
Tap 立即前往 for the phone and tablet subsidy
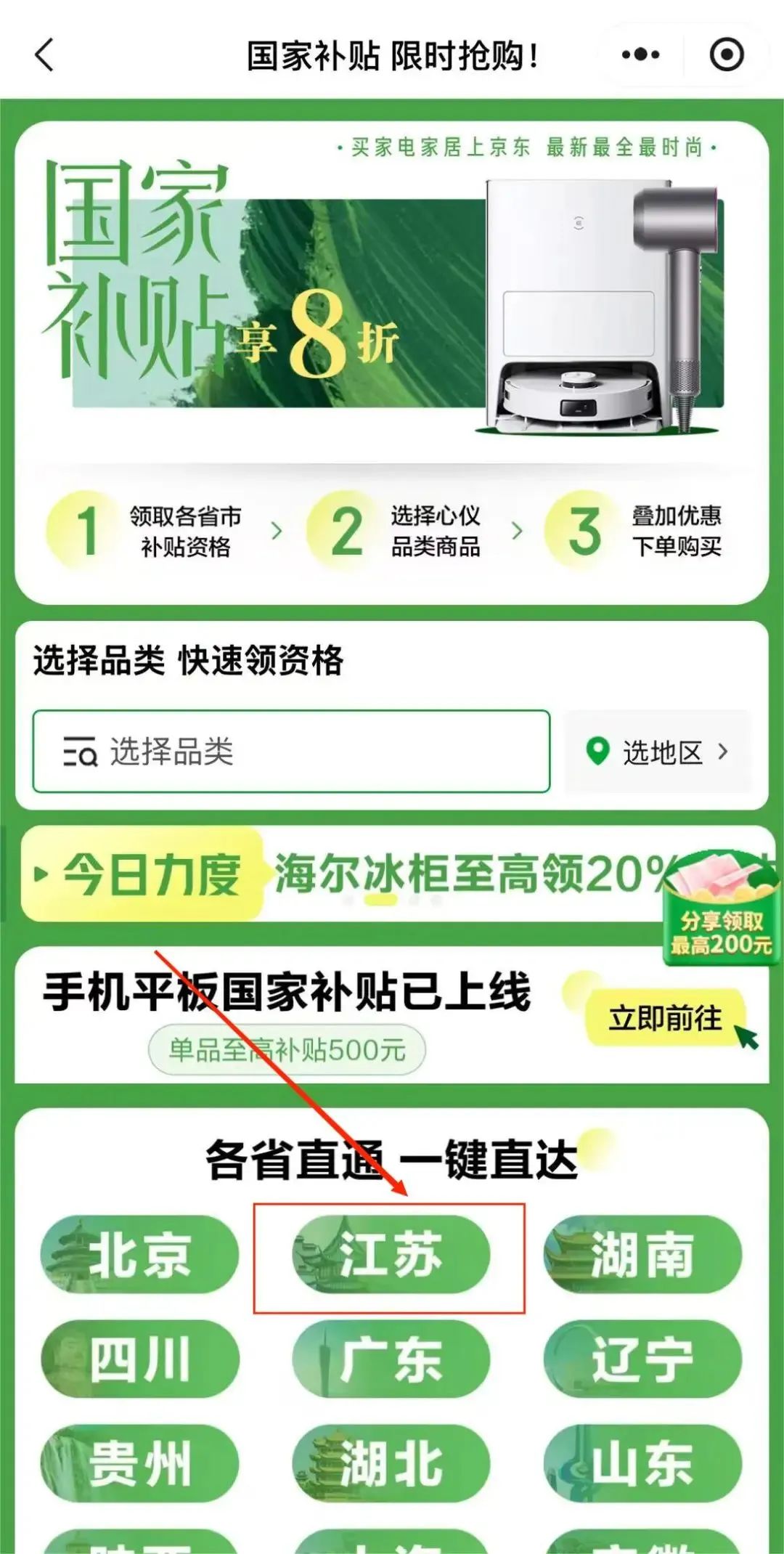coord(664,1018)
